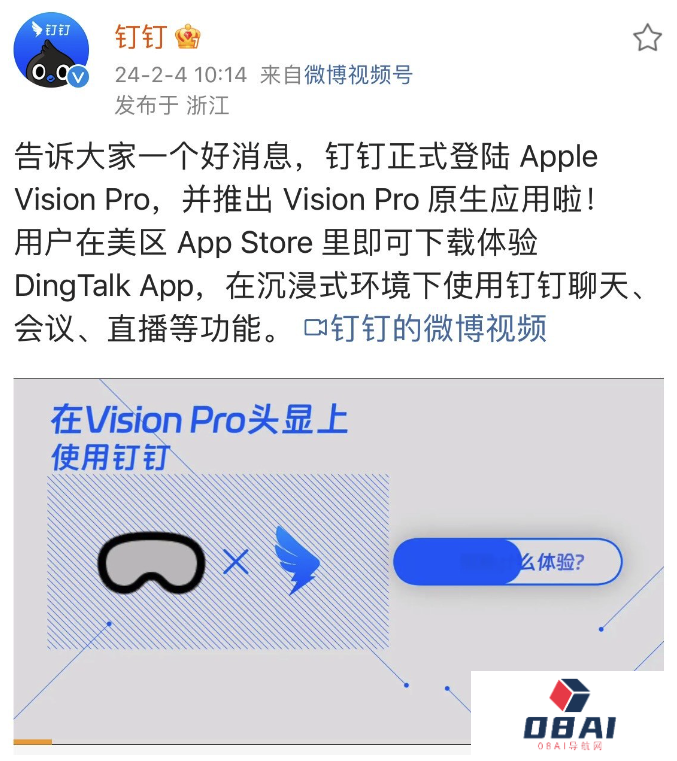Open the 钉钉 account name

140,38
